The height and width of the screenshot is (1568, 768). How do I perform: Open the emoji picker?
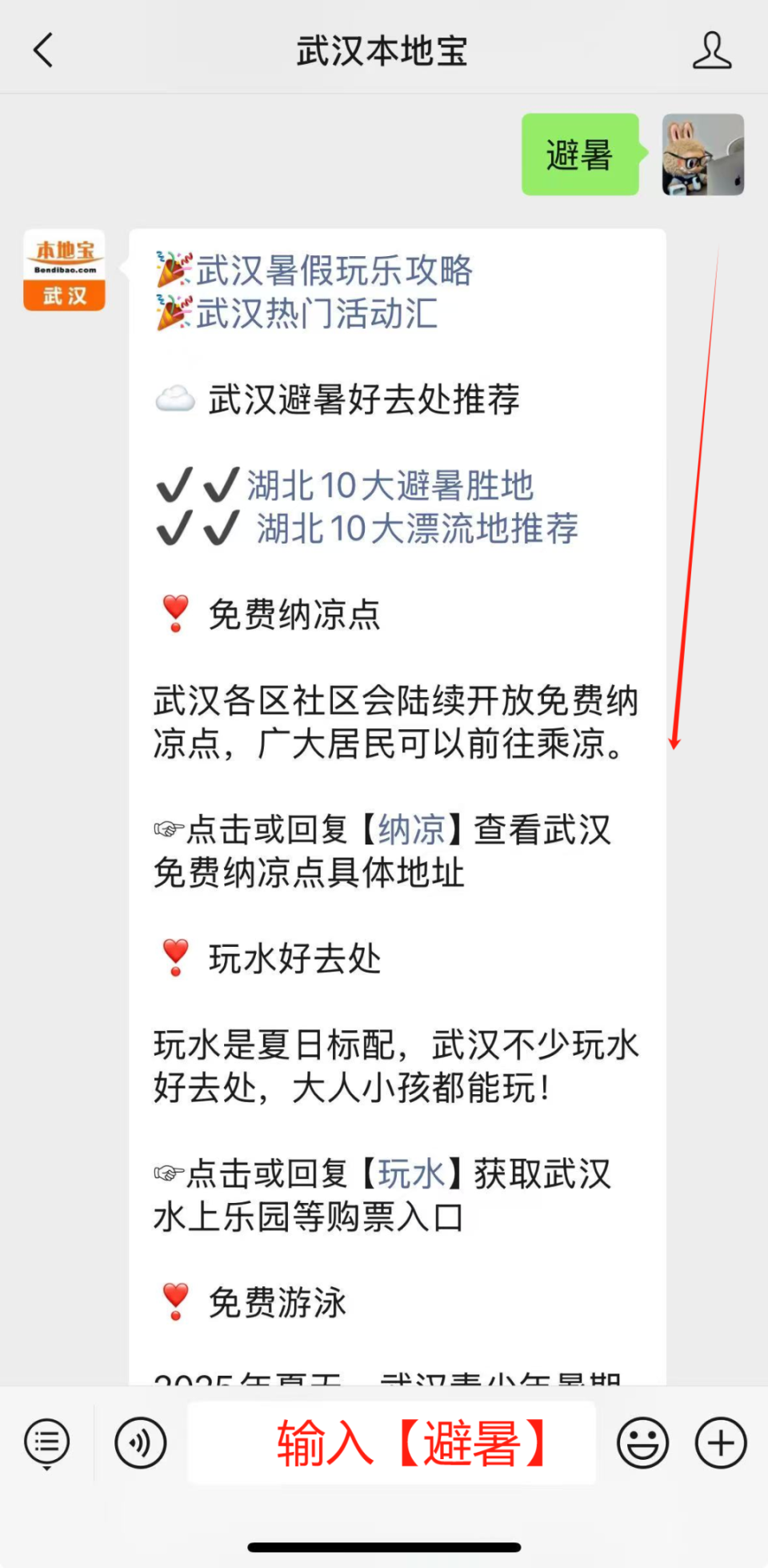click(x=642, y=1442)
